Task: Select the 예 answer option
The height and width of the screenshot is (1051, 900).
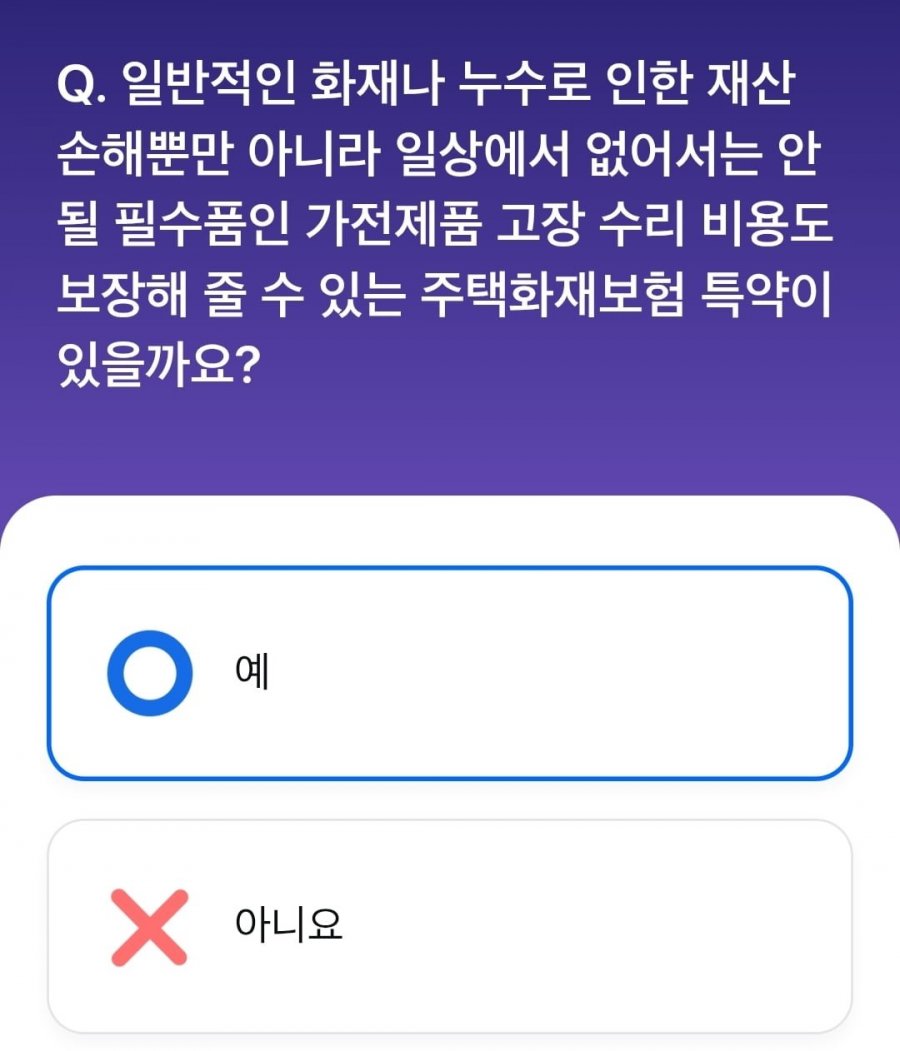Action: tap(449, 673)
